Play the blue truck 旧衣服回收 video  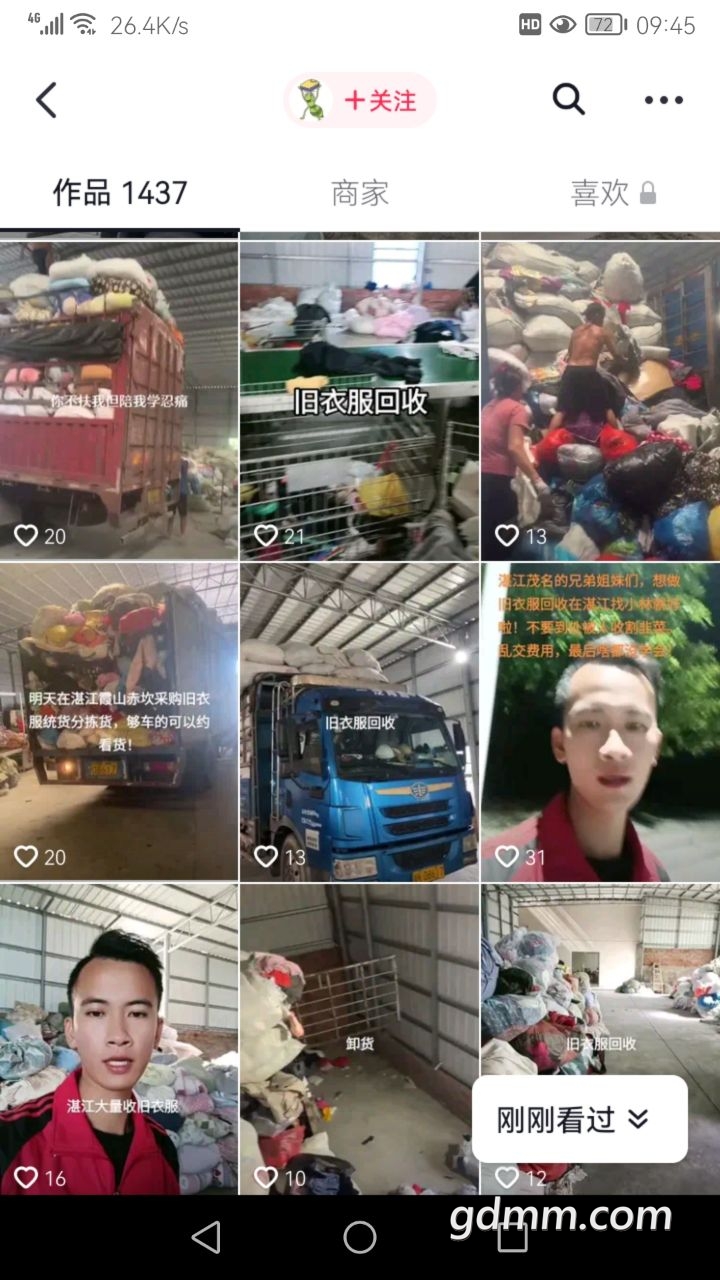[360, 720]
